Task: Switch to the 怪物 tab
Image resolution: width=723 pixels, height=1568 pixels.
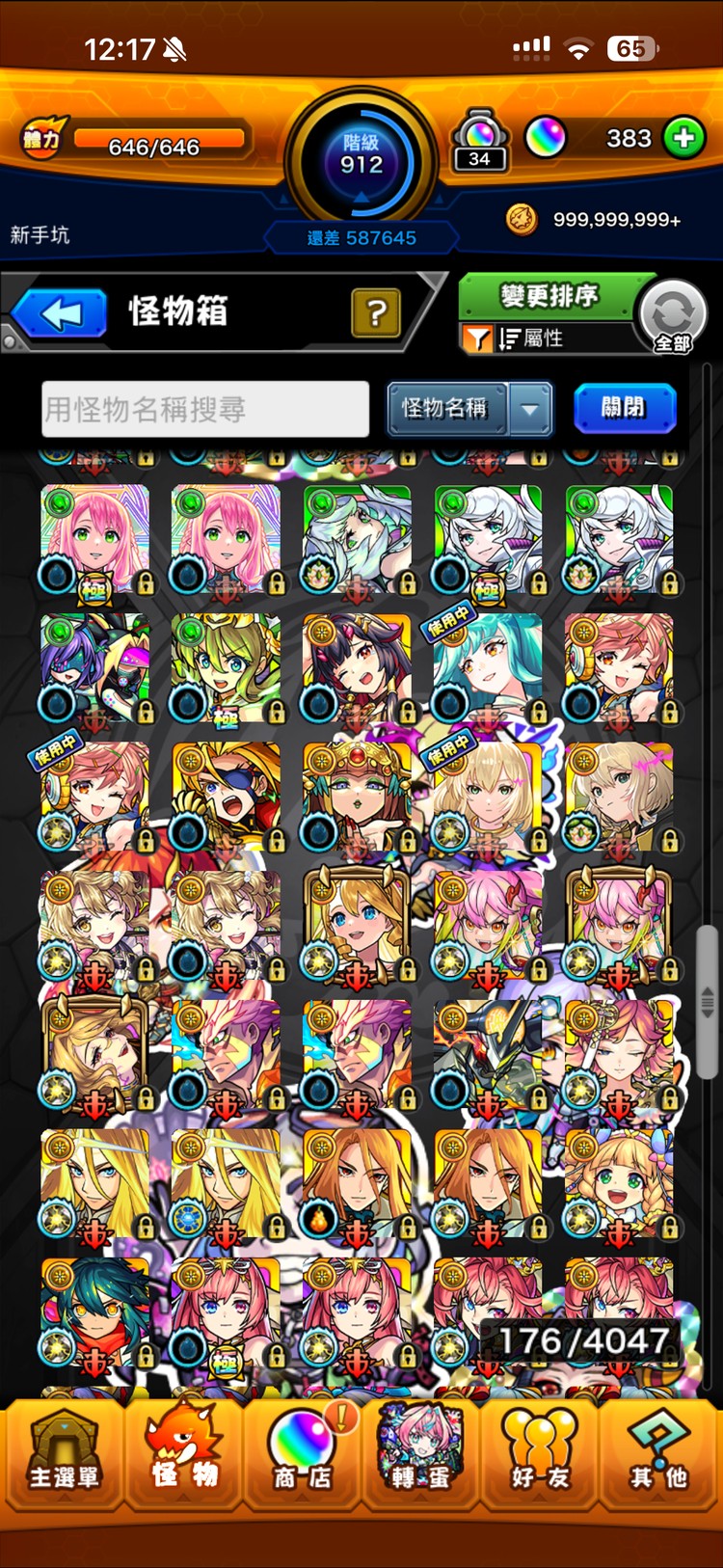Action: click(x=183, y=1454)
